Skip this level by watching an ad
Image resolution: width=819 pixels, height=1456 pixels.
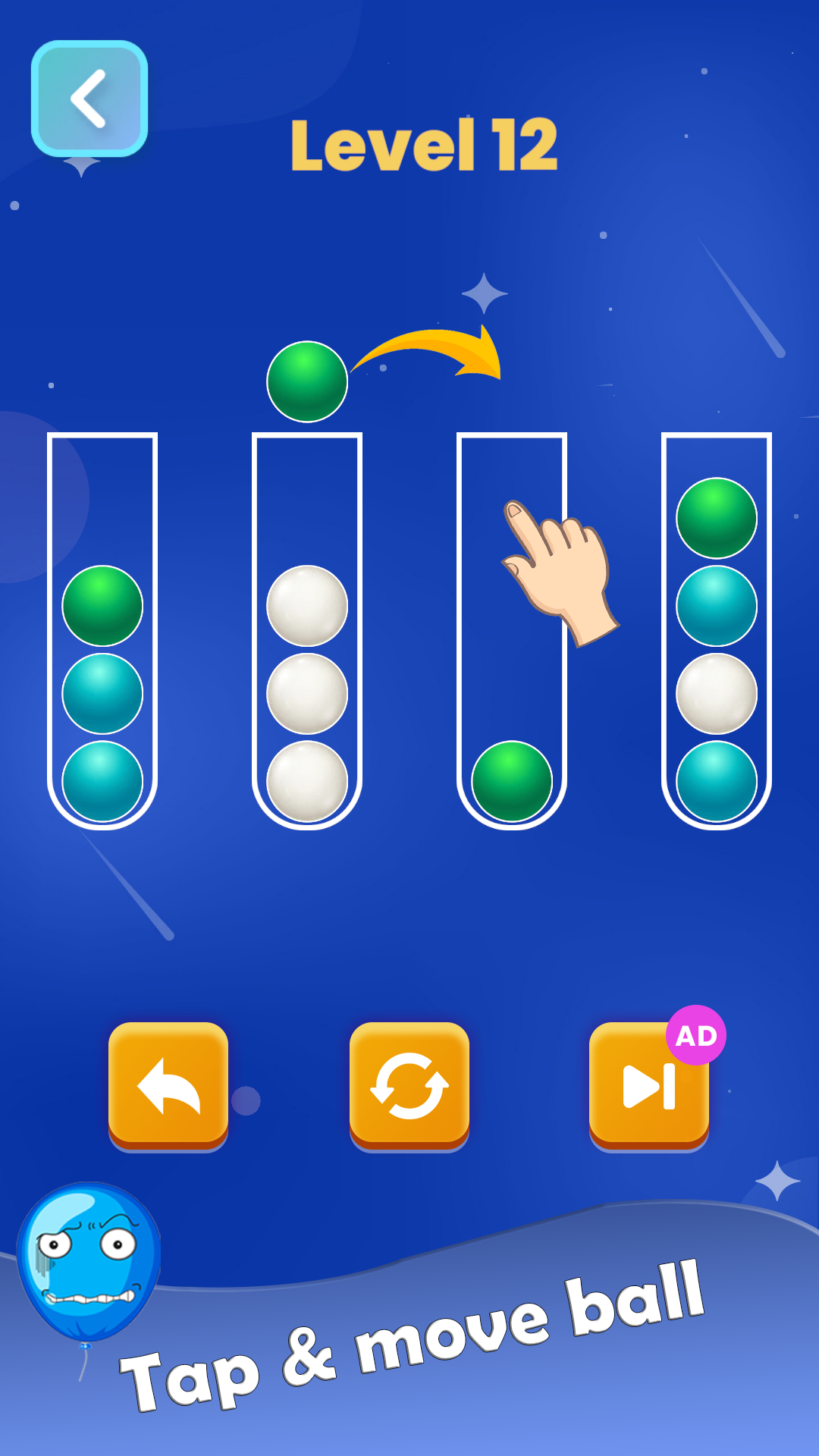pos(649,1084)
